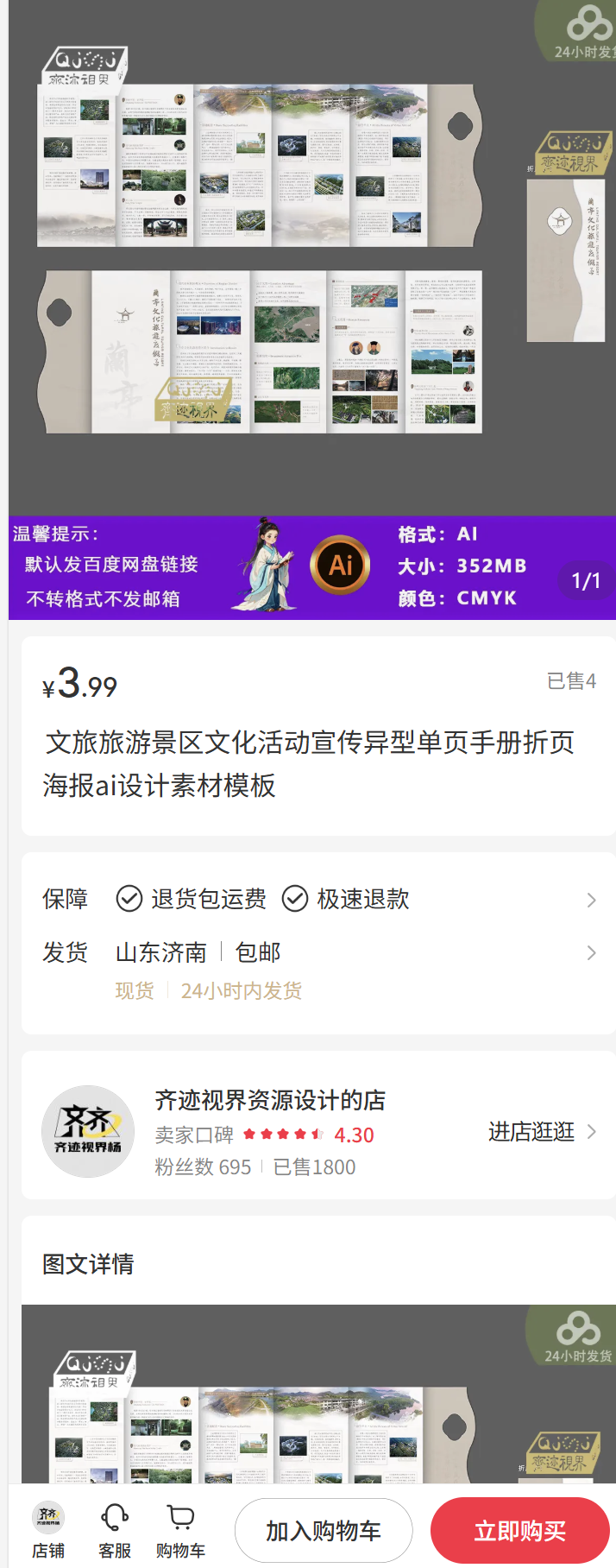The image size is (616, 1568).
Task: Go to the 店铺 shop page
Action: pyautogui.click(x=48, y=1530)
